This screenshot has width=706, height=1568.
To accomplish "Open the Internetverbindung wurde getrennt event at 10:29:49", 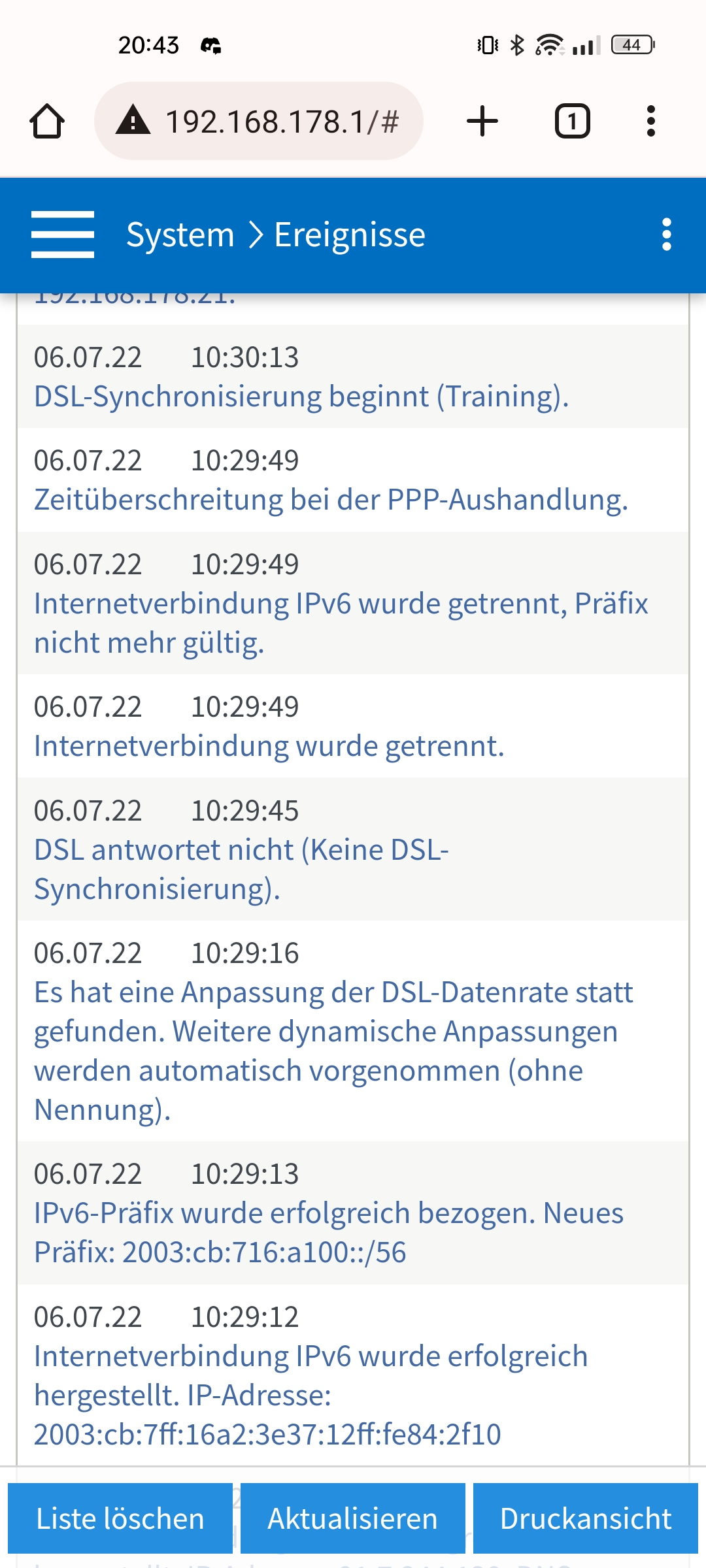I will pos(269,746).
